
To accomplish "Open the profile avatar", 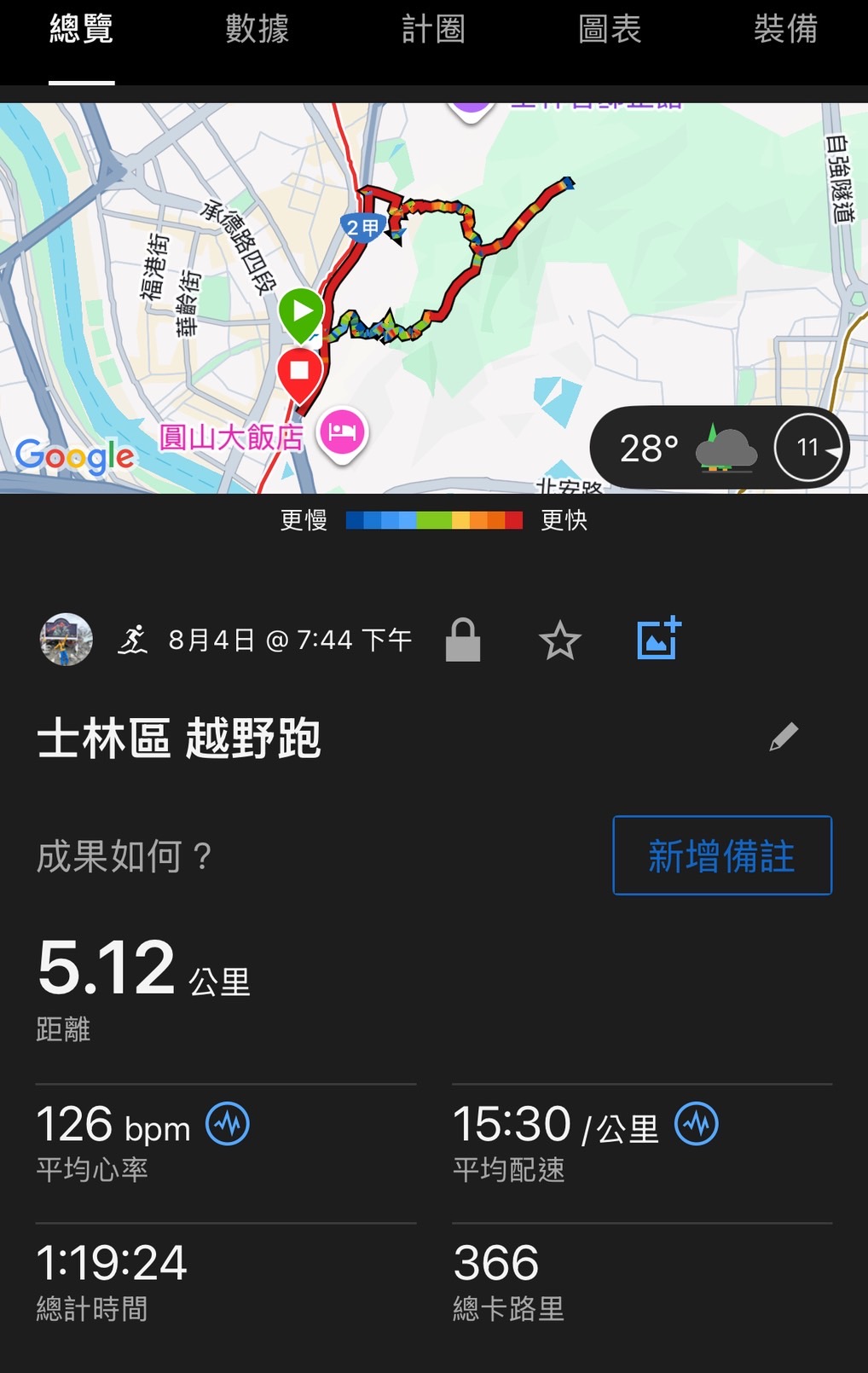I will click(x=66, y=640).
